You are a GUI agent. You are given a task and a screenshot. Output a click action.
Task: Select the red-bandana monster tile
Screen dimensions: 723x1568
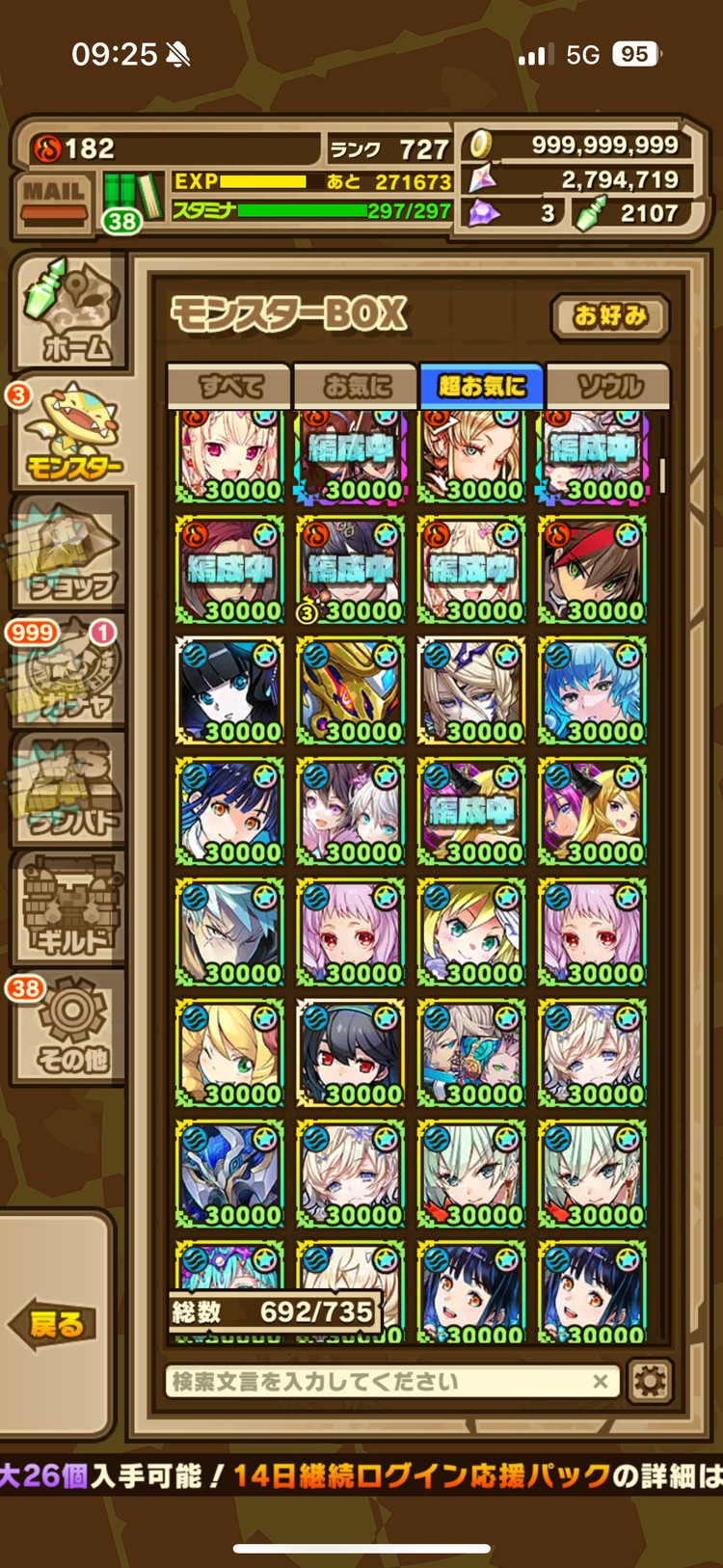592,570
